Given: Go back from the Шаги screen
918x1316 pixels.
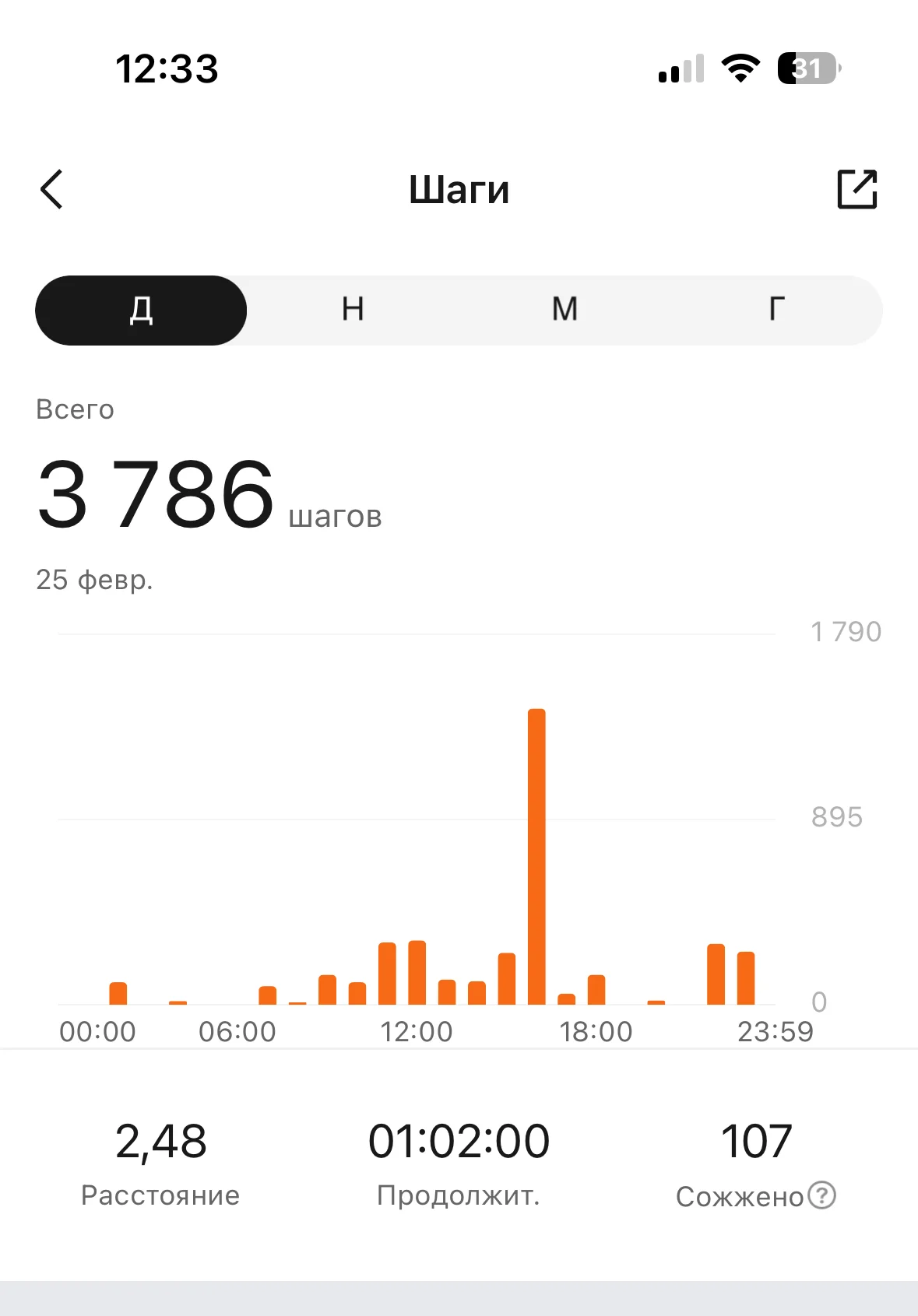Looking at the screenshot, I should click(51, 190).
